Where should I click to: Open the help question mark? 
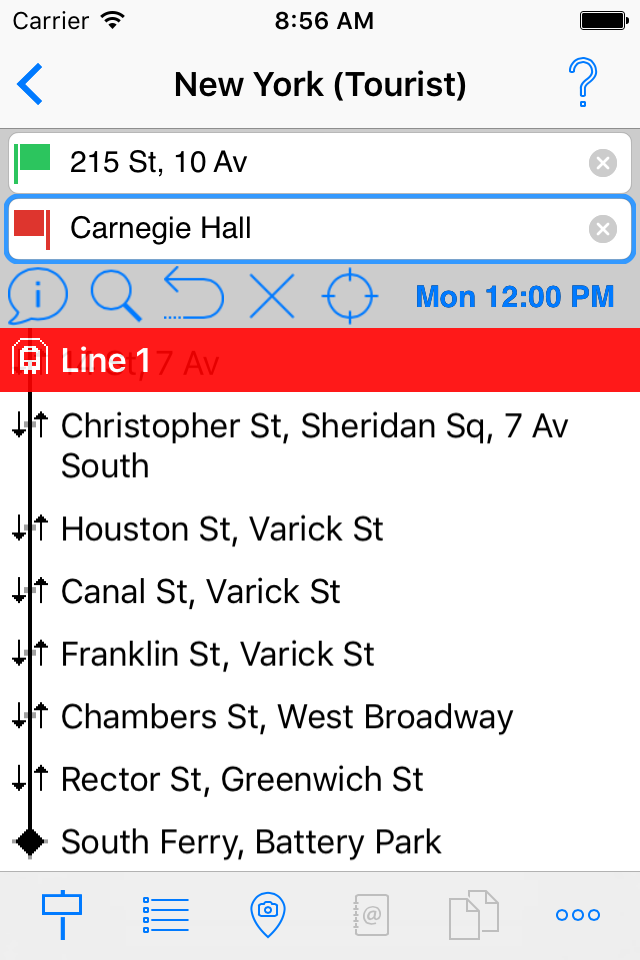click(x=582, y=84)
